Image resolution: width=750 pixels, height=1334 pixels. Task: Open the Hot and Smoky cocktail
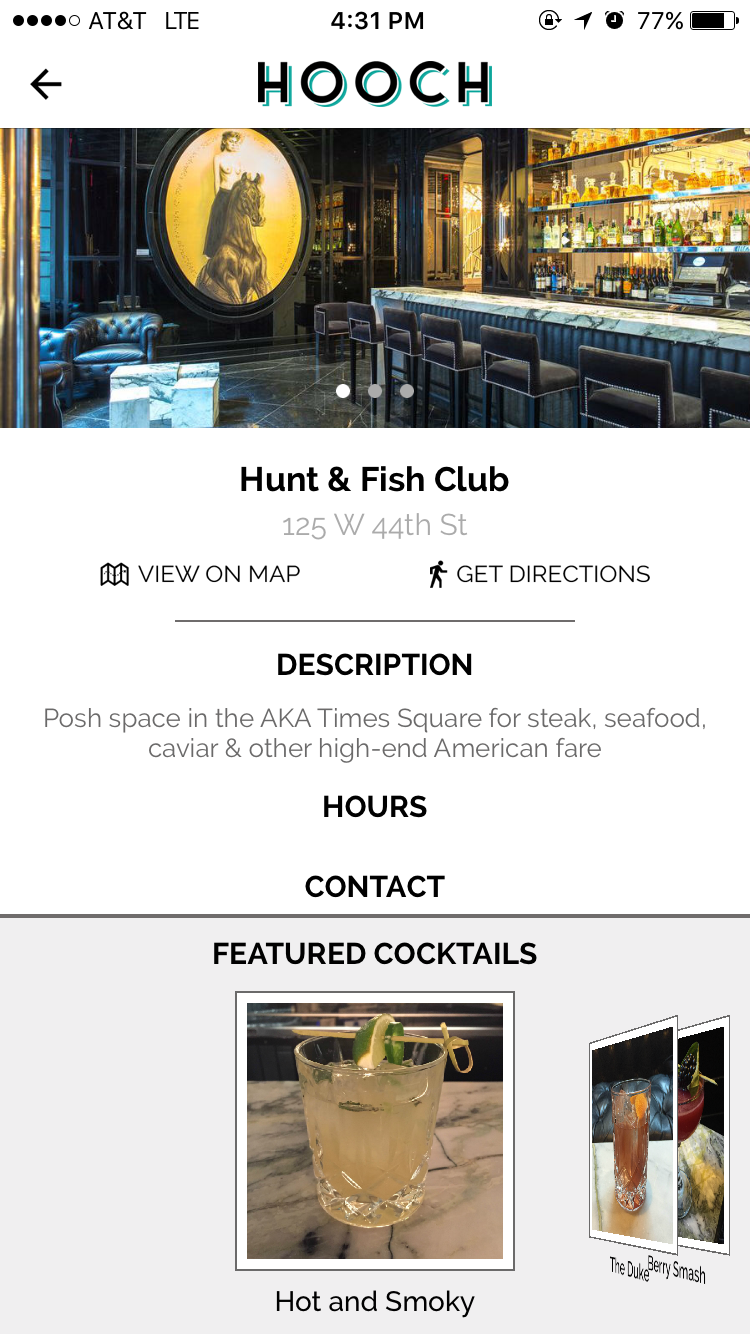375,1131
